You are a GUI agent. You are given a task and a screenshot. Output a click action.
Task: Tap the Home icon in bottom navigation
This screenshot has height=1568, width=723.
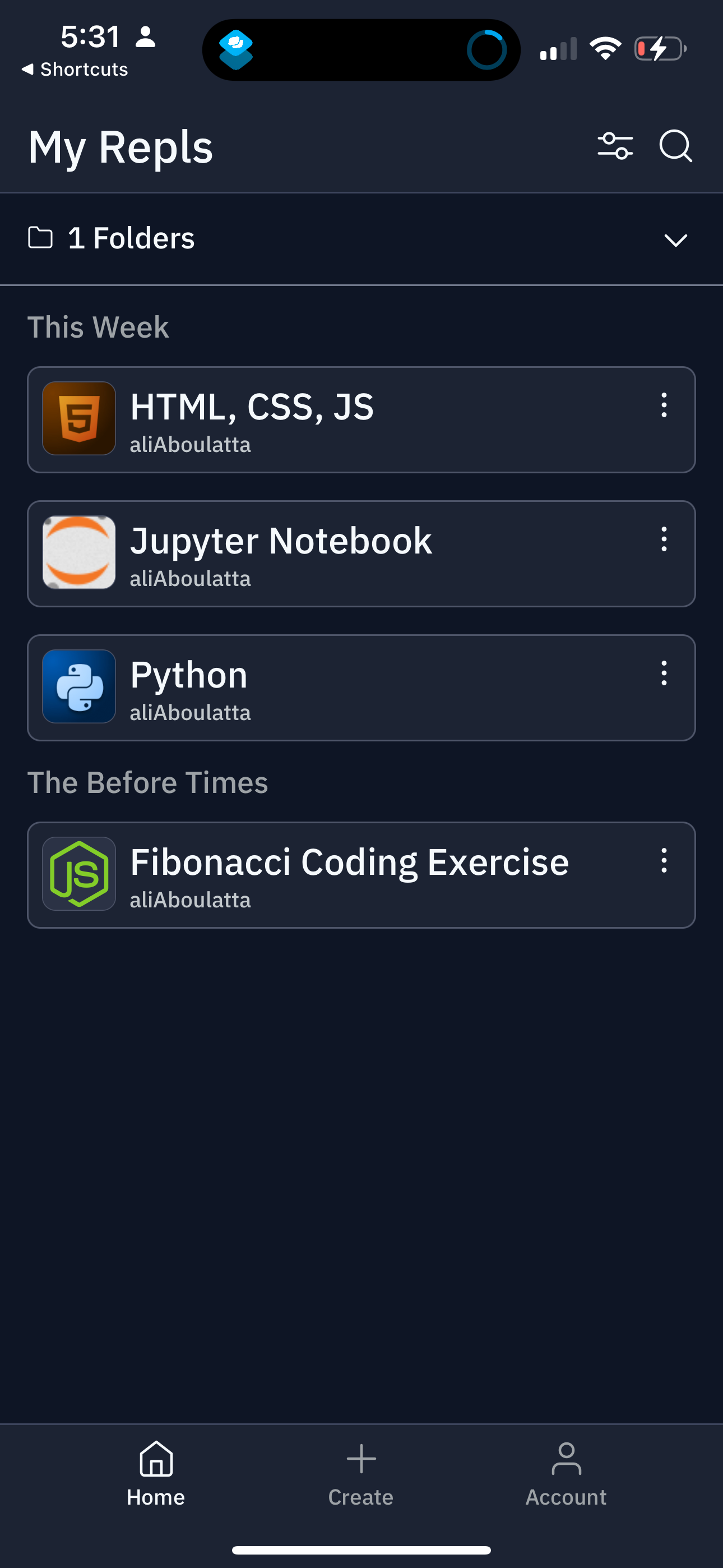pos(155,1460)
